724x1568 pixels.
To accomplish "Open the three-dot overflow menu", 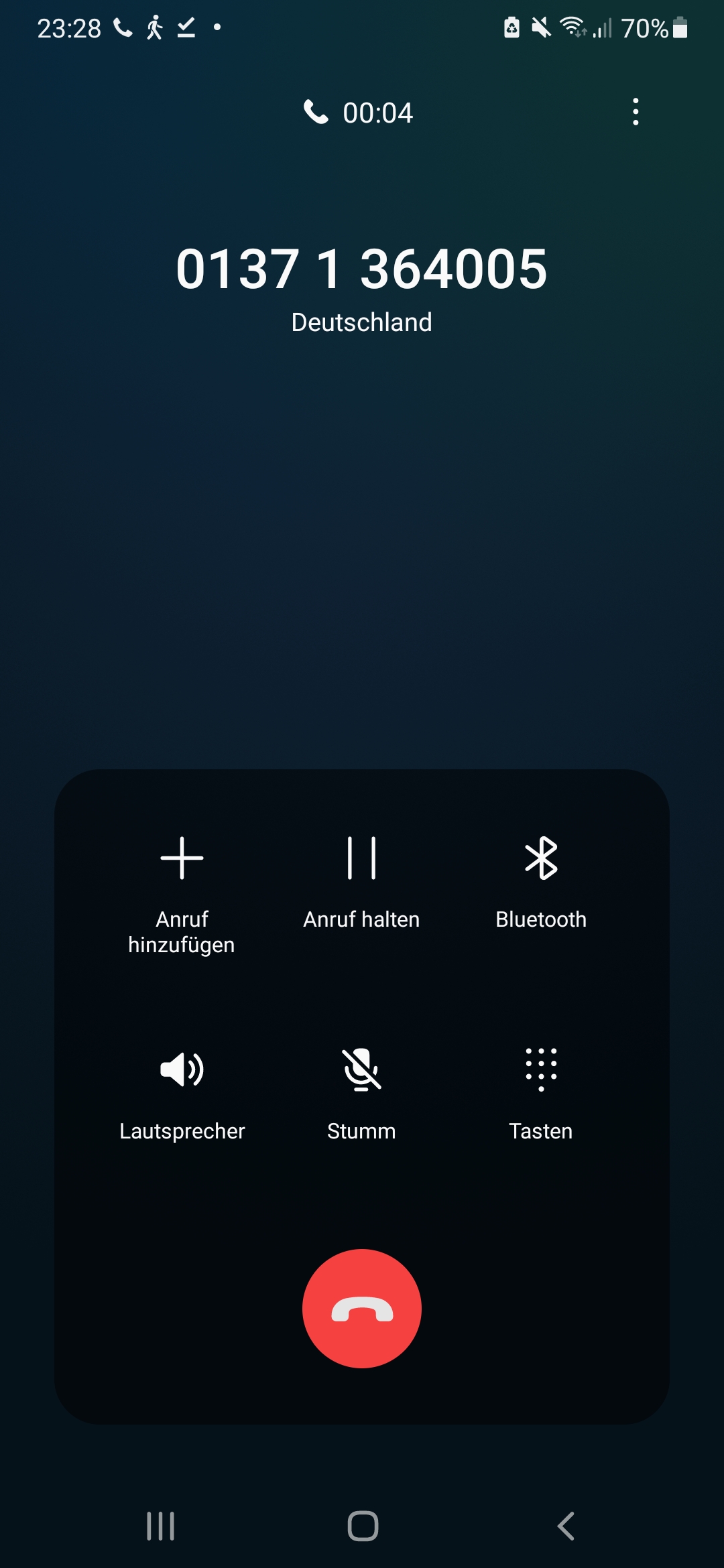I will pyautogui.click(x=636, y=112).
